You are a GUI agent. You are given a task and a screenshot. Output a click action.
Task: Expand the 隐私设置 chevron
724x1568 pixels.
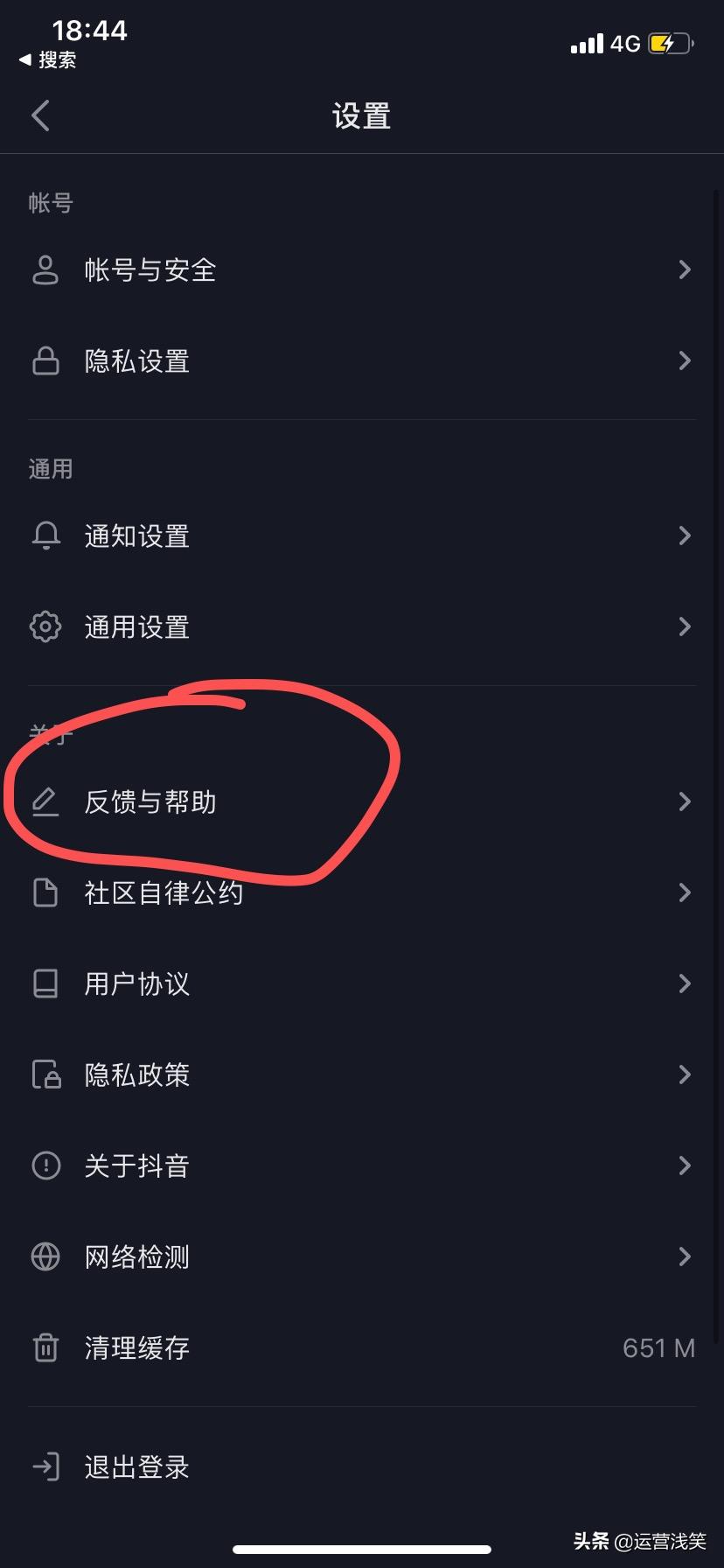pos(685,360)
